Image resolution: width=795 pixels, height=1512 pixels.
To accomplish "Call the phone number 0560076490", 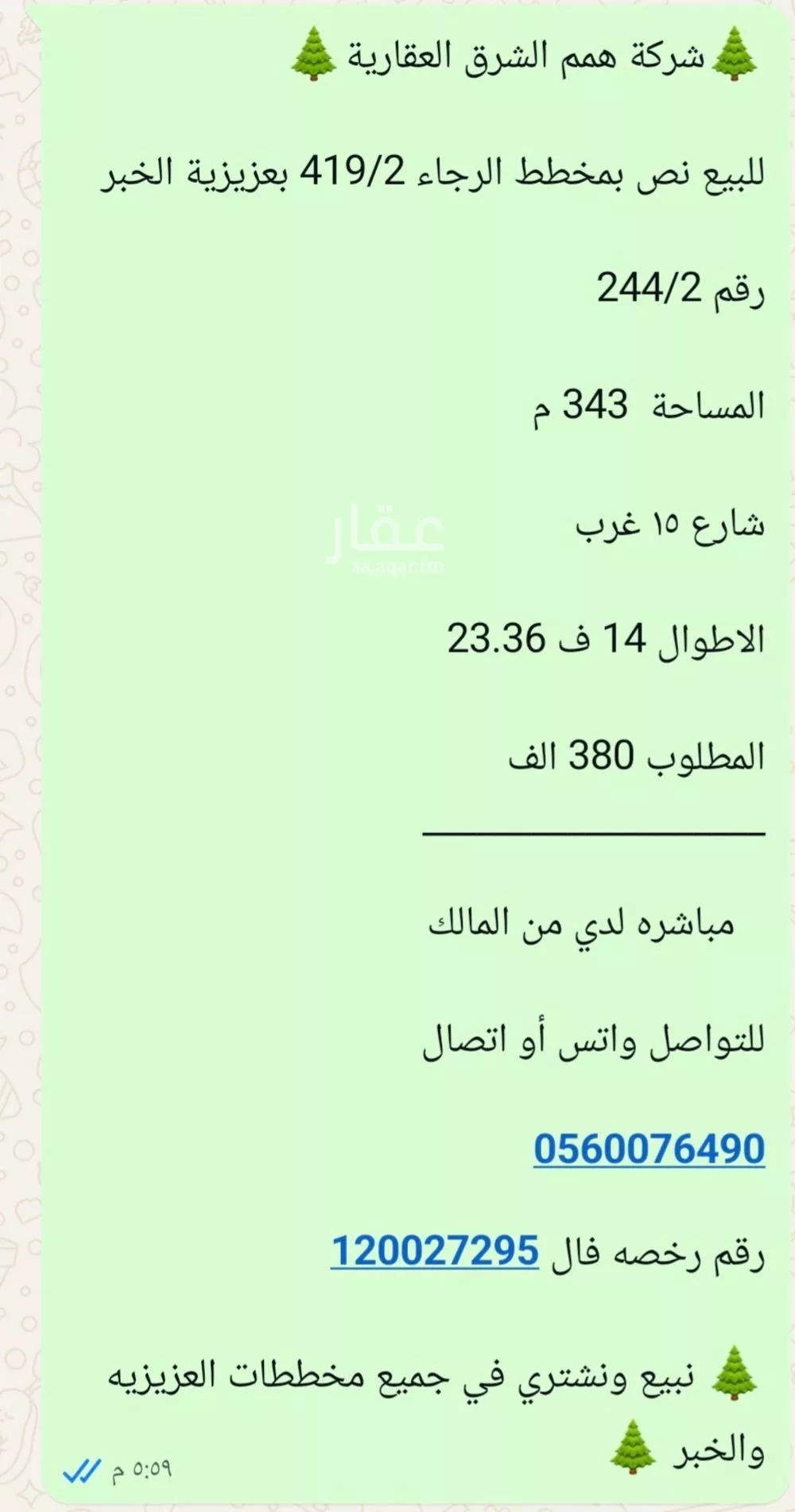I will [649, 1150].
